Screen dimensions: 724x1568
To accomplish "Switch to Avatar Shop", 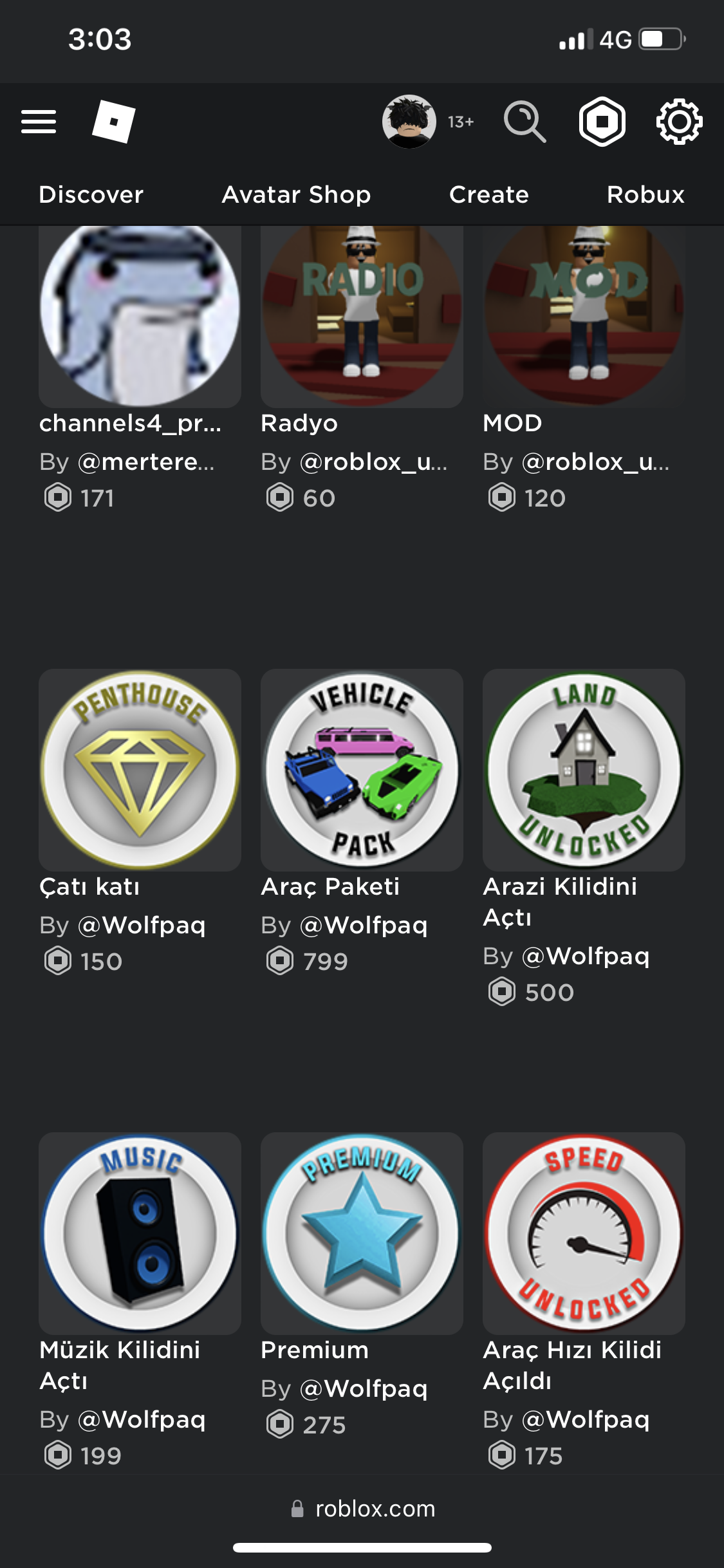I will 296,194.
